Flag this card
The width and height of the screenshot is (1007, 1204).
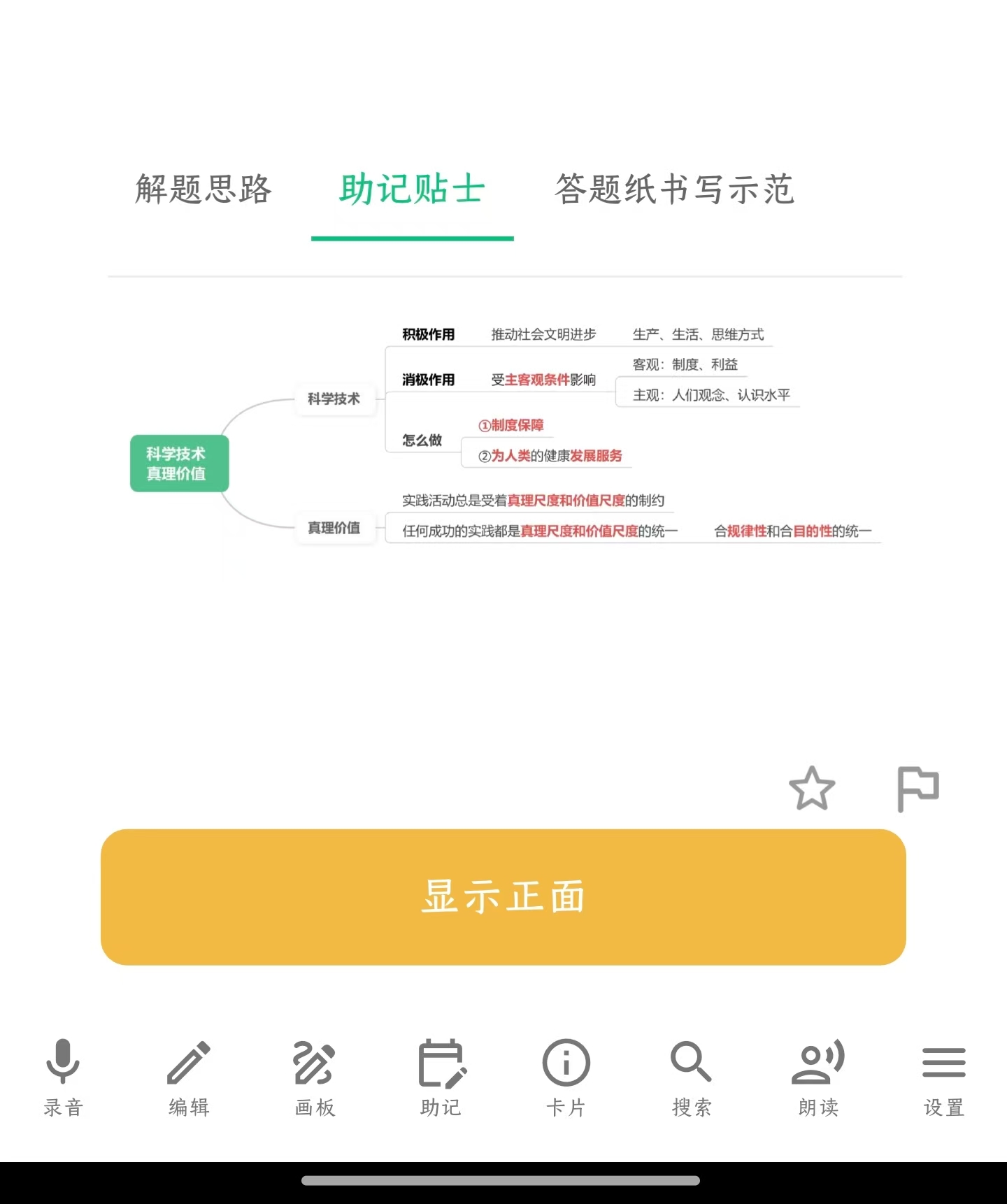(x=917, y=789)
